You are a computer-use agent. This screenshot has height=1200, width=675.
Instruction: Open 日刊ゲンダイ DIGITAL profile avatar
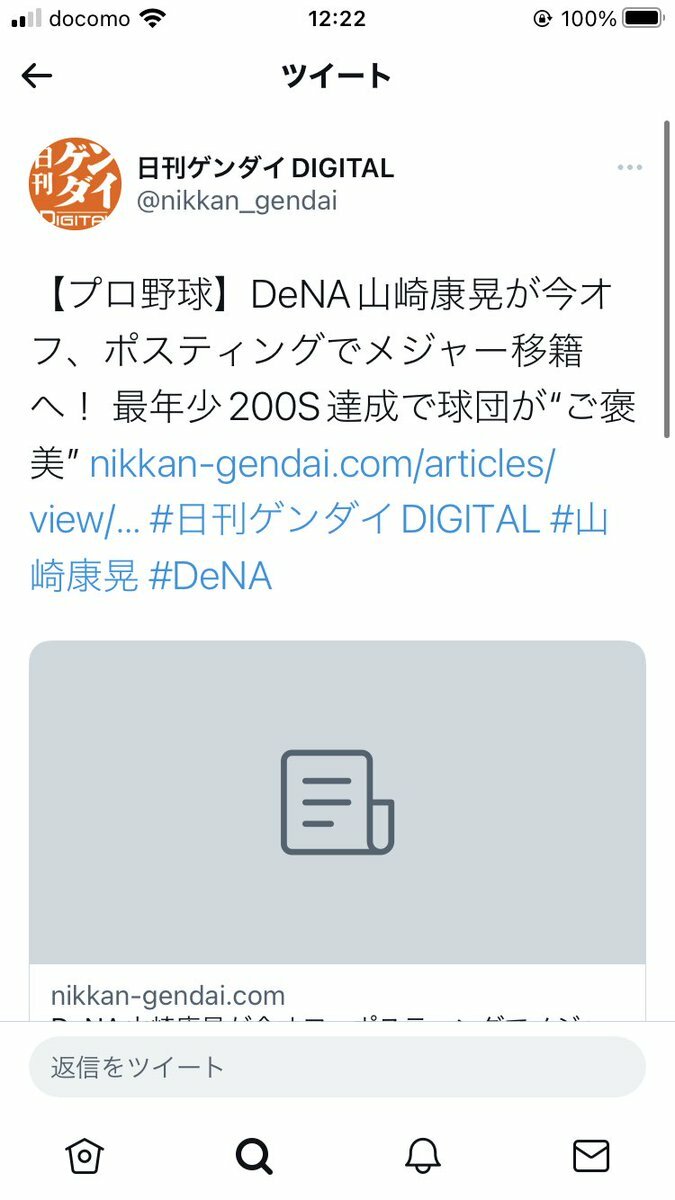(75, 182)
